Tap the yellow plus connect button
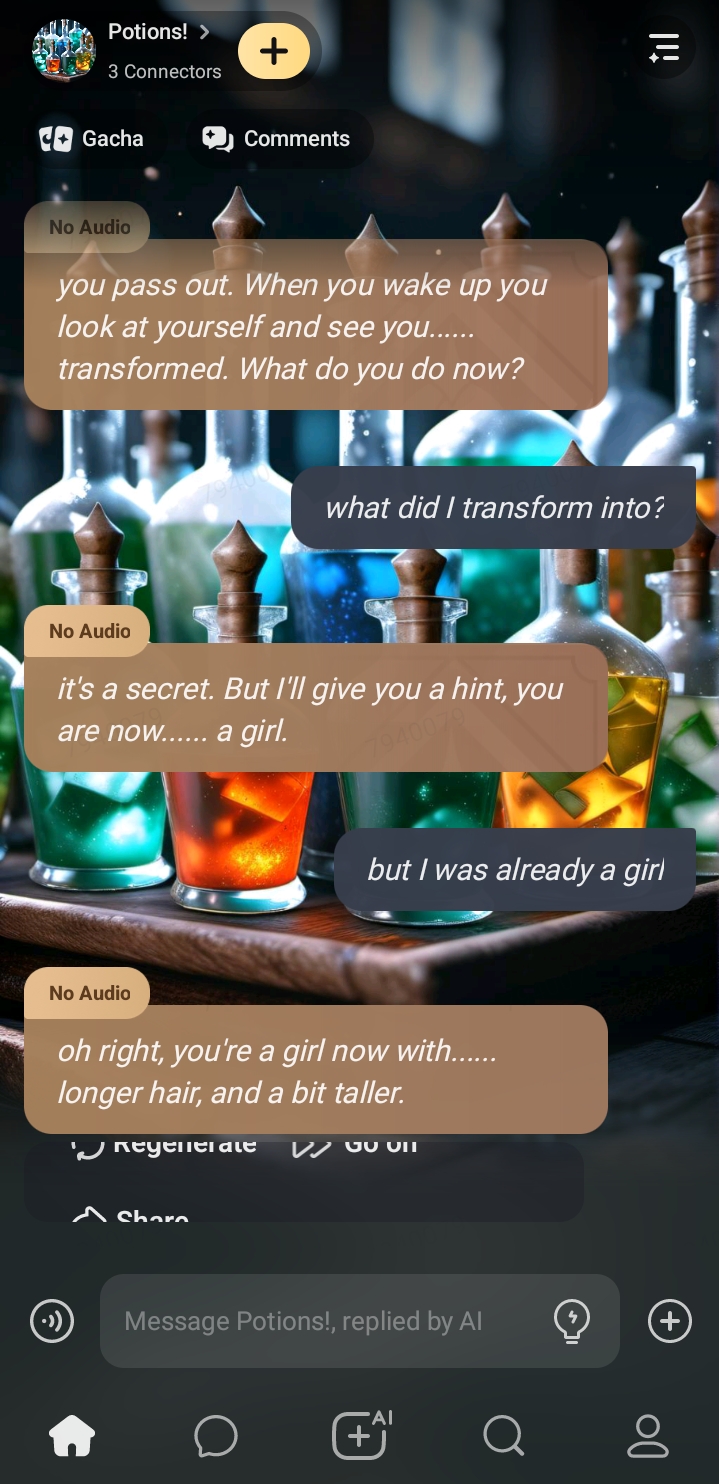719x1484 pixels. point(274,51)
